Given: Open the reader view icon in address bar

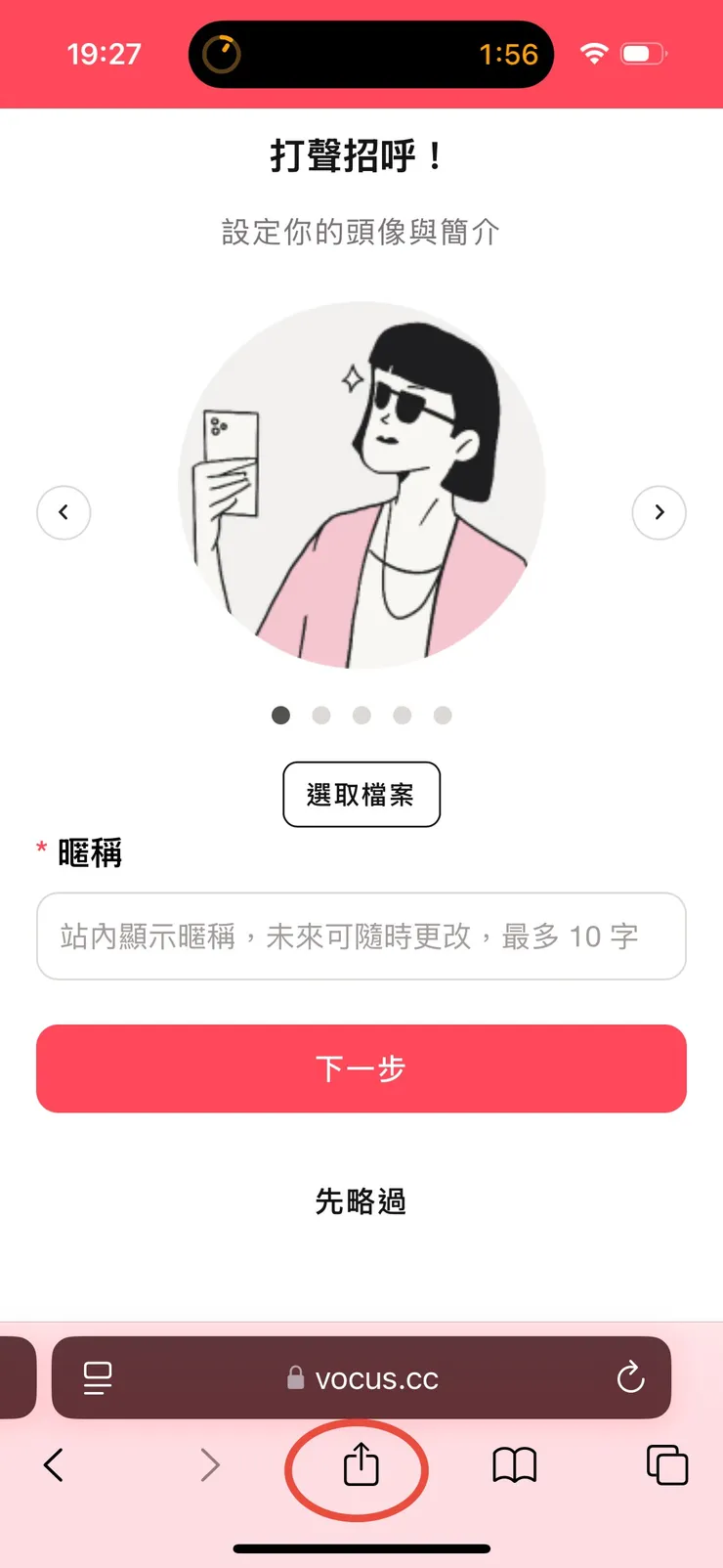Looking at the screenshot, I should point(96,1378).
